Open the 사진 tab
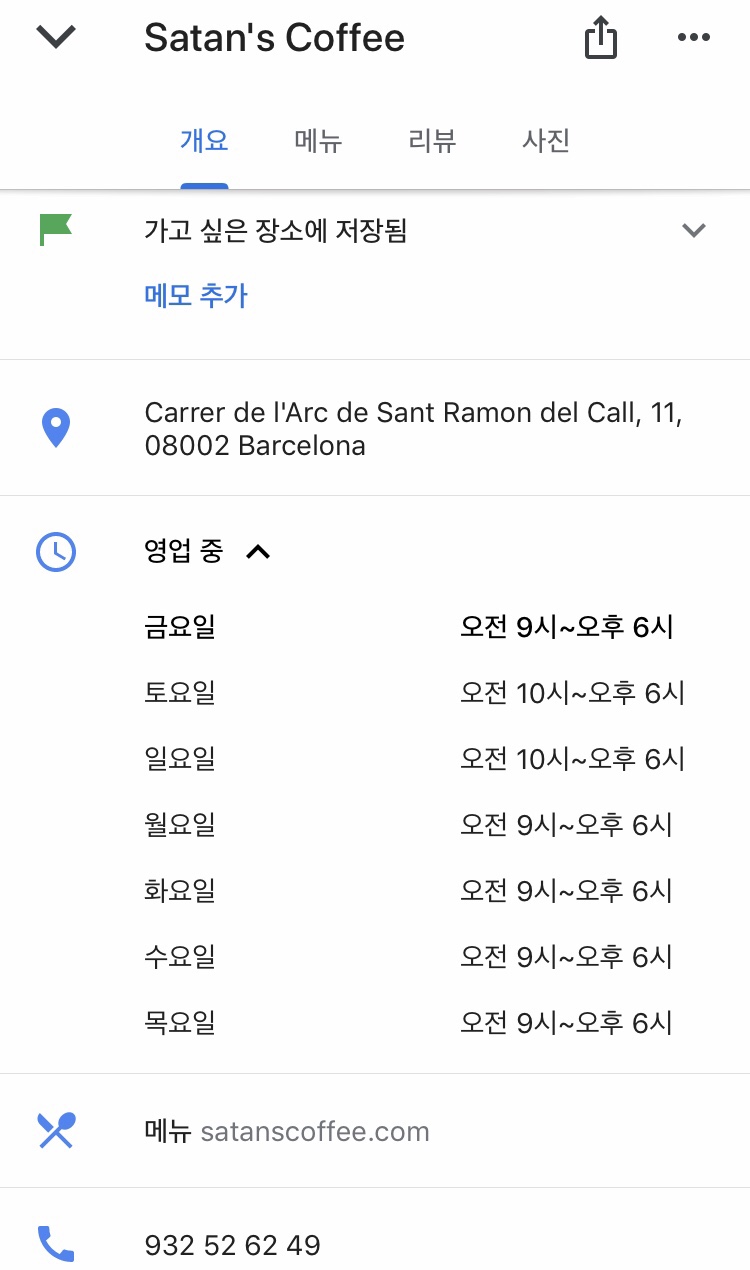This screenshot has width=750, height=1270. click(546, 140)
